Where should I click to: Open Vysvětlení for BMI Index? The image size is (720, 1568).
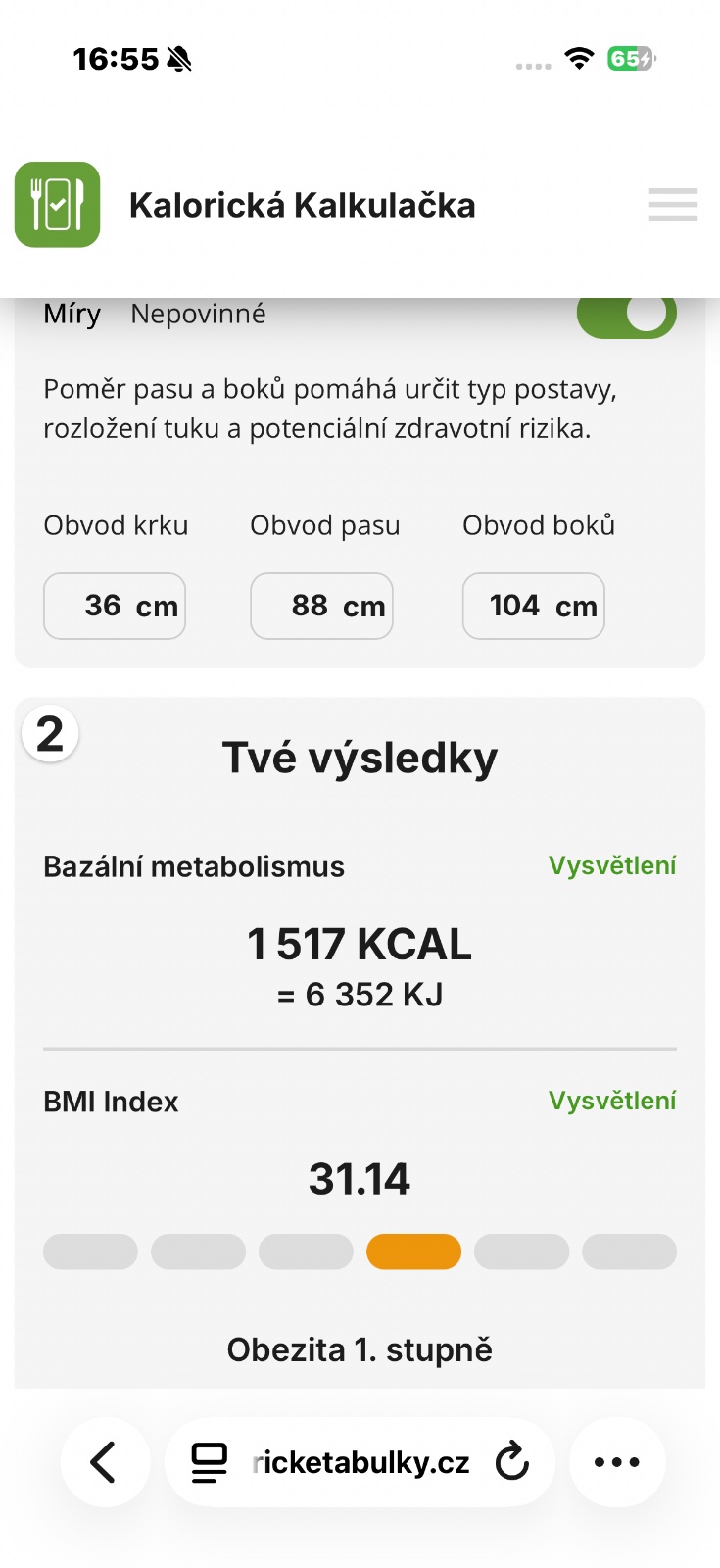pyautogui.click(x=612, y=1101)
